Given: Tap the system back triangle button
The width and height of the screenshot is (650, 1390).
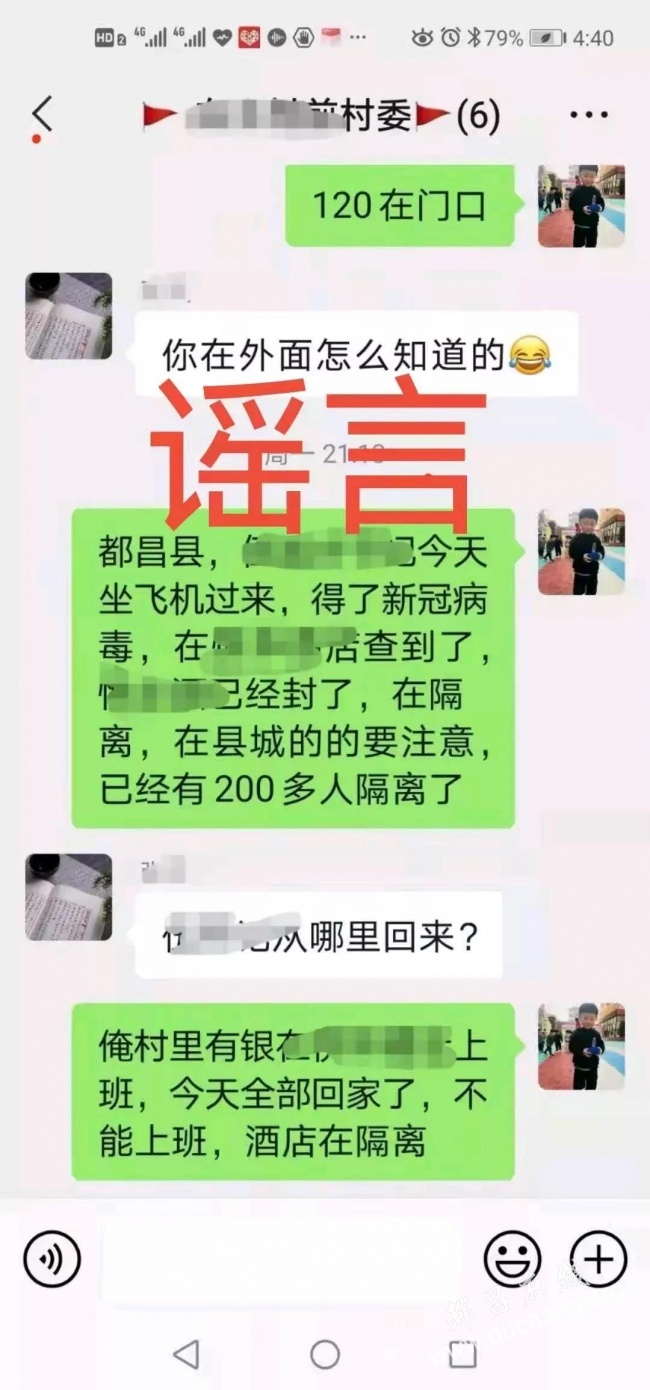Looking at the screenshot, I should point(186,1354).
